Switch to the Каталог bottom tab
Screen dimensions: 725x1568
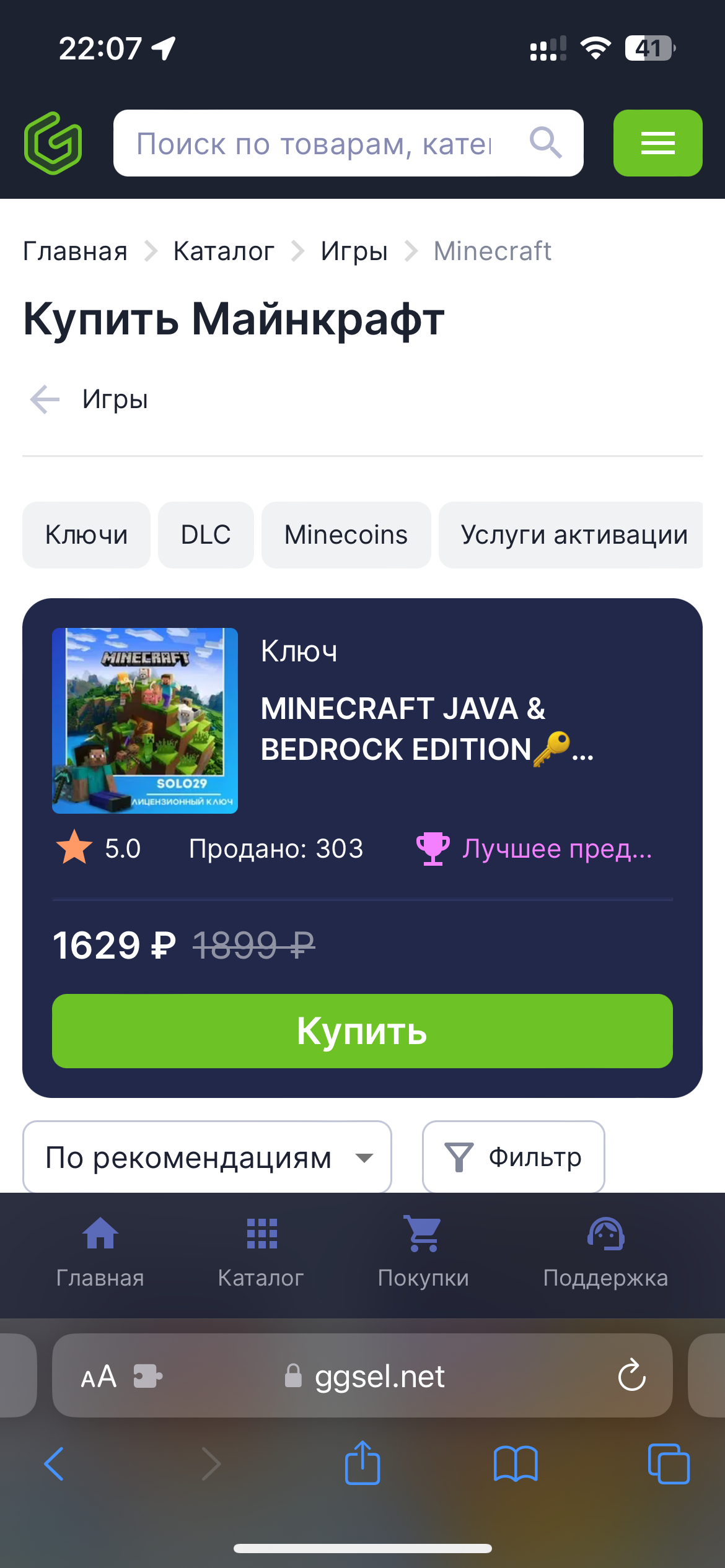(261, 1251)
